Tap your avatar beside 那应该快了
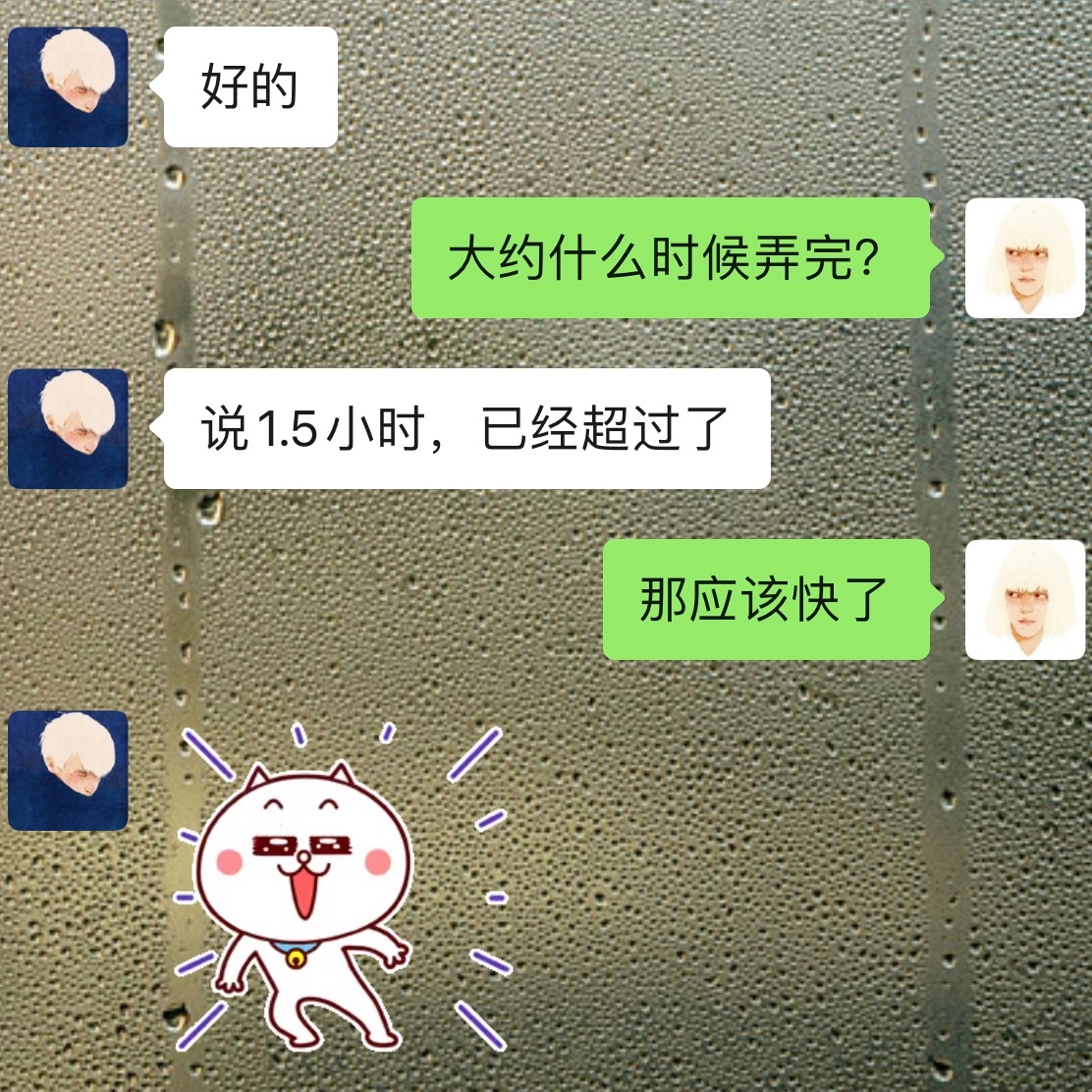Image resolution: width=1092 pixels, height=1092 pixels. coord(1025,599)
